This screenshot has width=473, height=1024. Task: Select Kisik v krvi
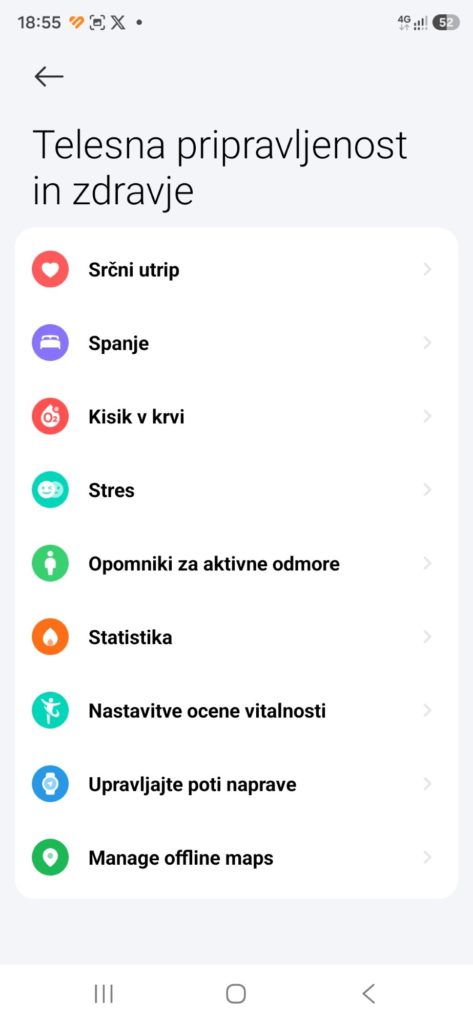tap(236, 416)
